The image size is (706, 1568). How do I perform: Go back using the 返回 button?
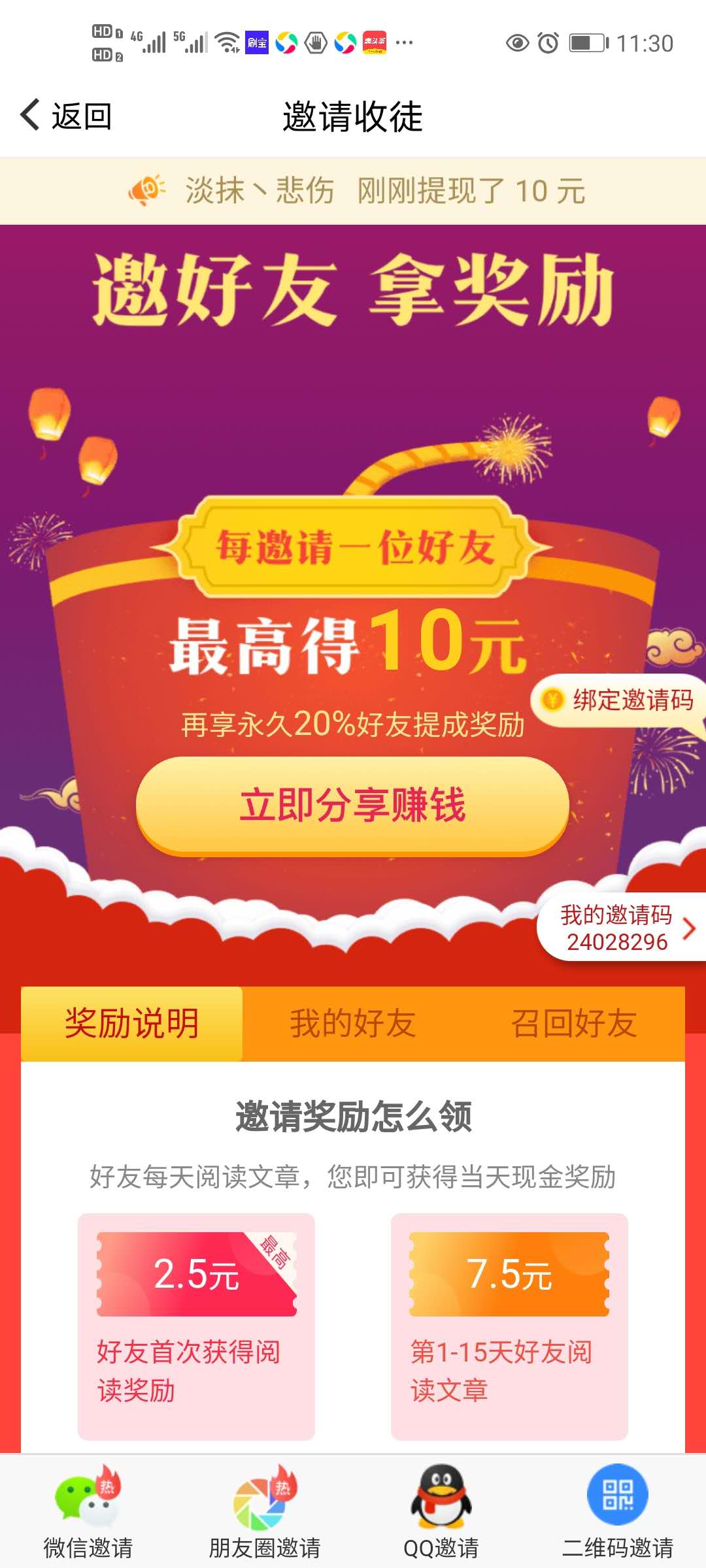(x=65, y=116)
